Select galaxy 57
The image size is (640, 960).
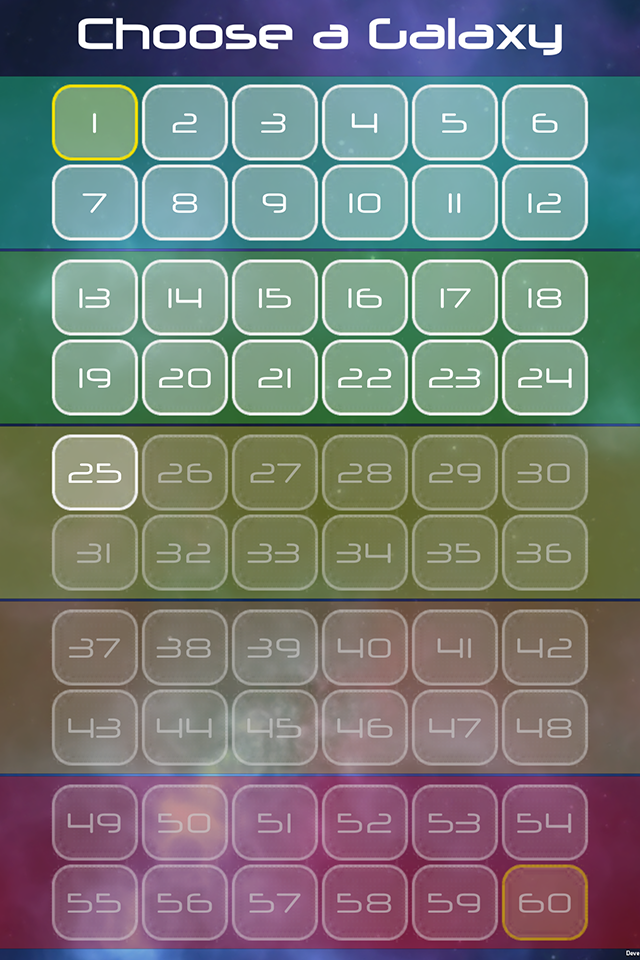click(275, 903)
